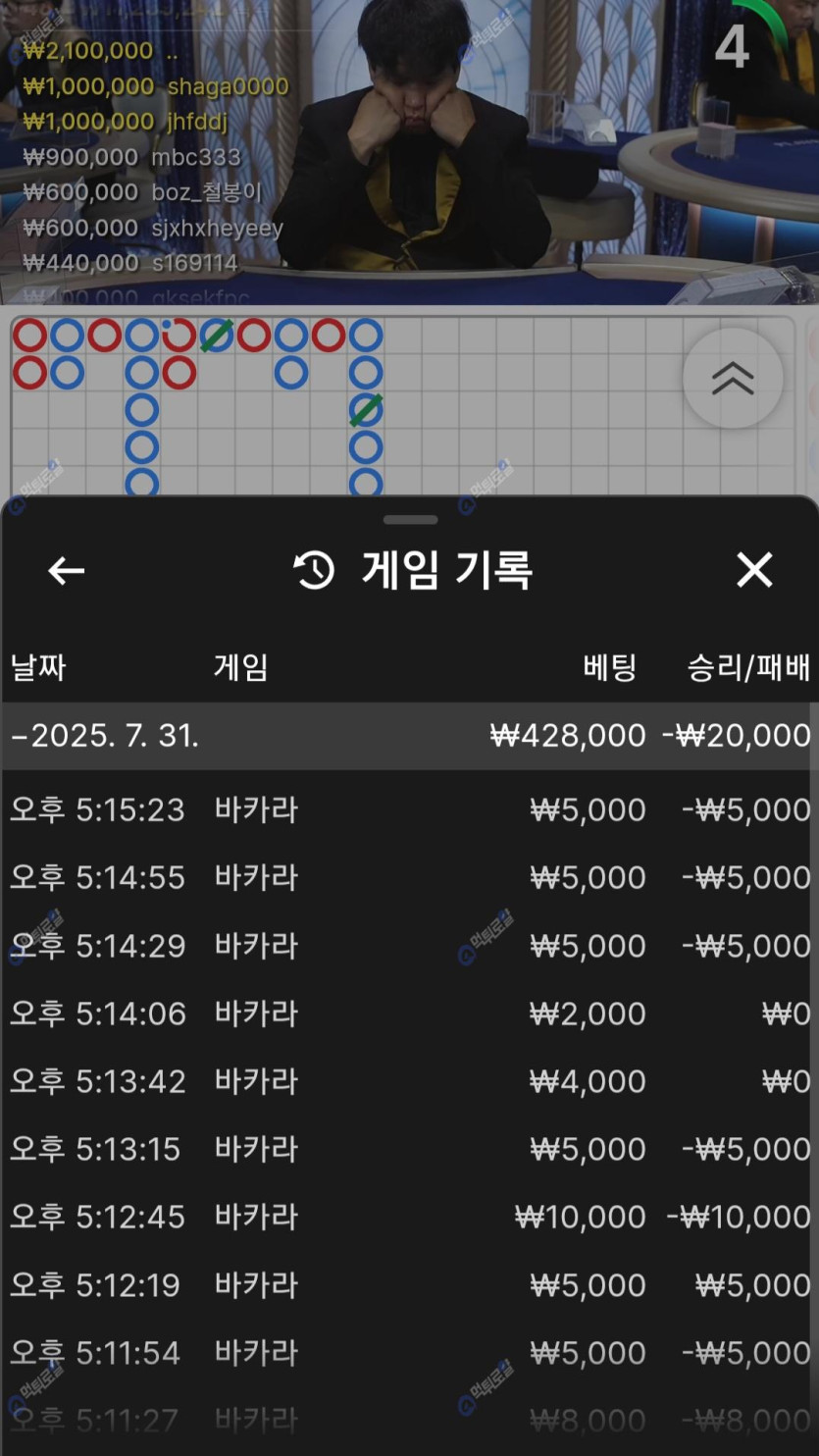Open the 오후 5:11:54 바카라 record
The width and height of the screenshot is (819, 1456).
[409, 1353]
